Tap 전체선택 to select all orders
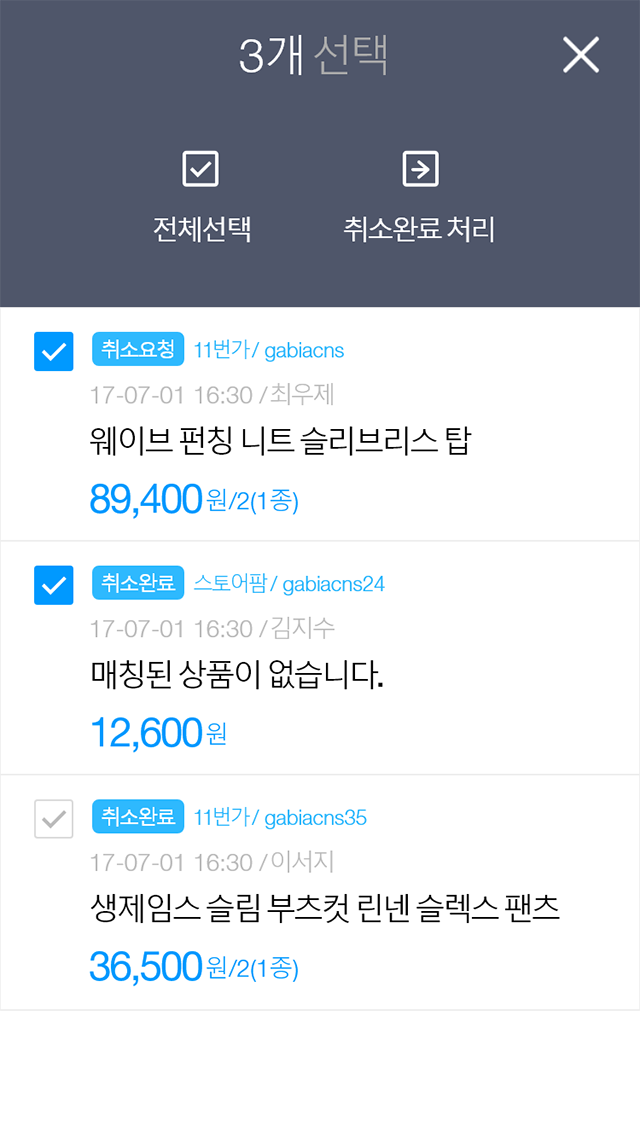The width and height of the screenshot is (640, 1138). point(201,197)
